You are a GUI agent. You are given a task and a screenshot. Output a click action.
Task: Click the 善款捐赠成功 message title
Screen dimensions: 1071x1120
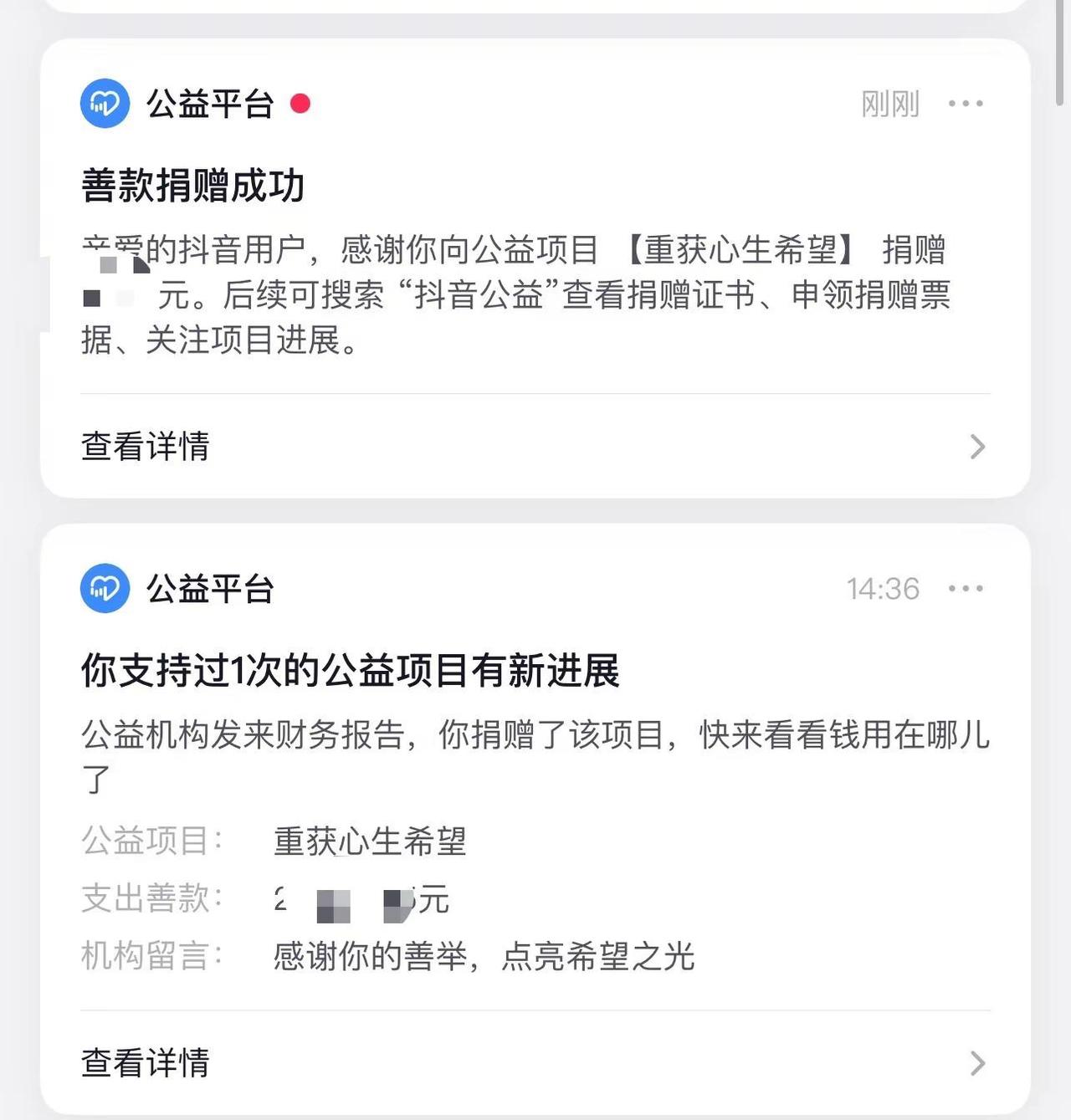coord(194,186)
